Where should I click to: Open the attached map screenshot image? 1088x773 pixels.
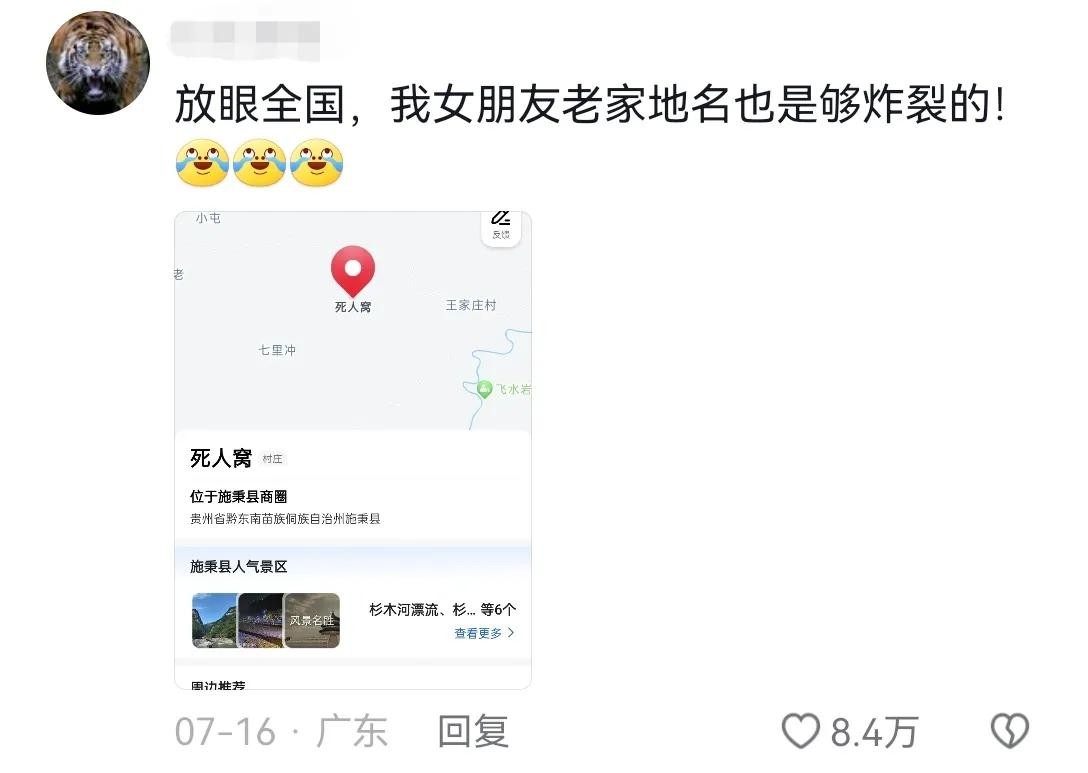[353, 450]
